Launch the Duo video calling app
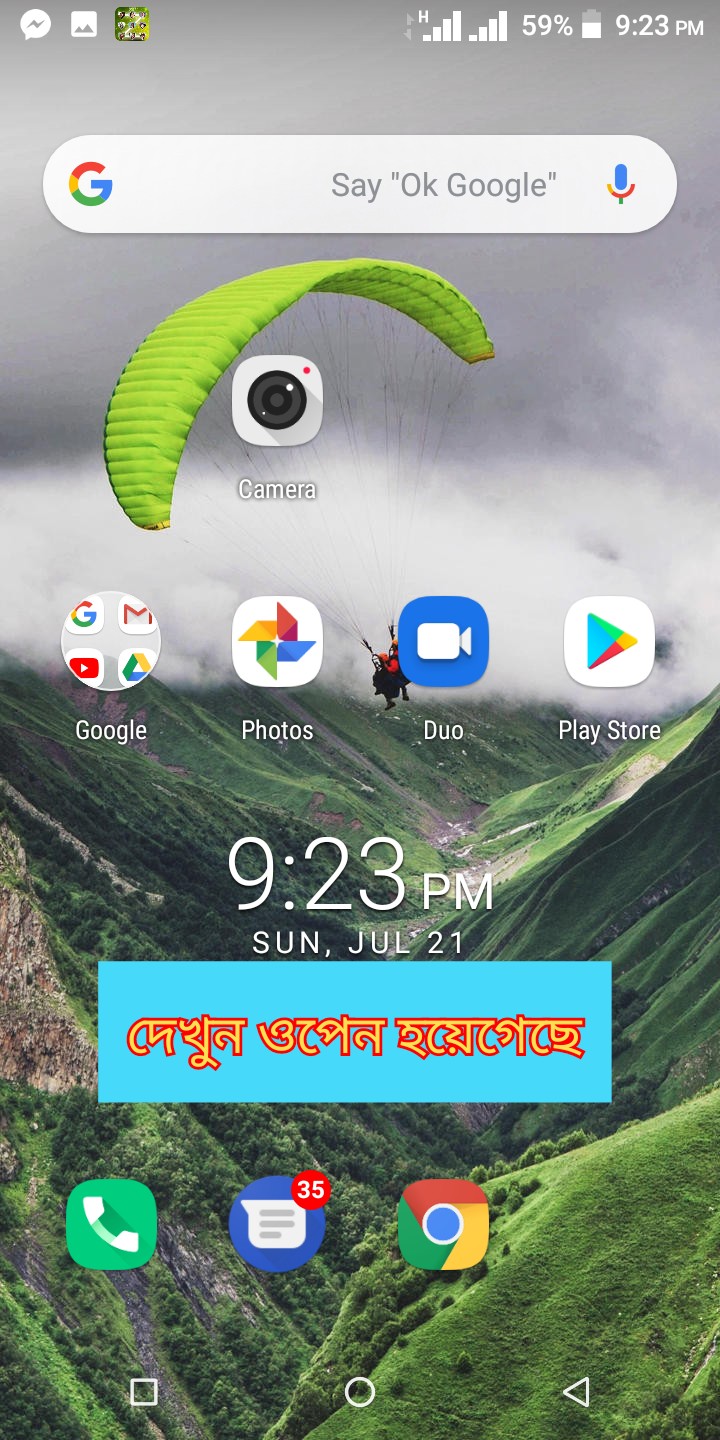Image resolution: width=720 pixels, height=1440 pixels. point(443,642)
